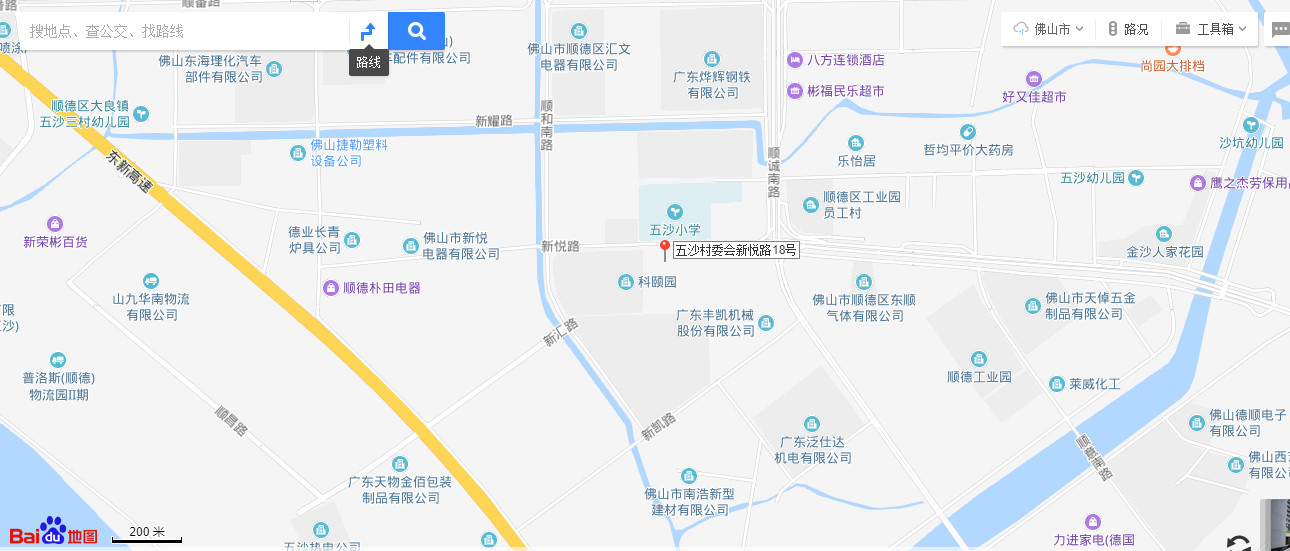Select the 彬福民乐超市 map point
Image resolution: width=1290 pixels, height=551 pixels.
[795, 90]
